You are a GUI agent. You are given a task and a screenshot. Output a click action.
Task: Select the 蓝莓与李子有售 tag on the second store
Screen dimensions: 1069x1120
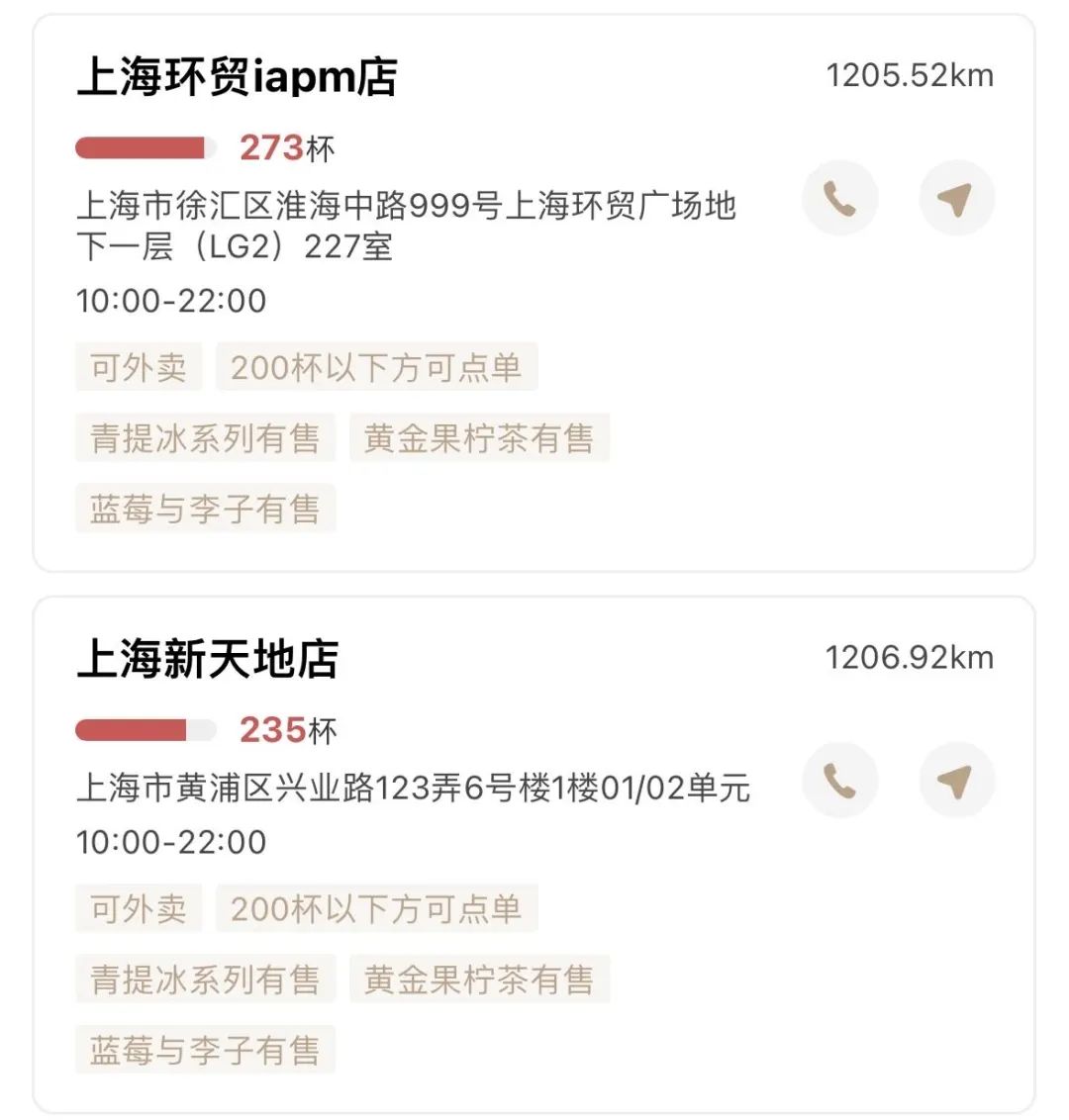(205, 1050)
